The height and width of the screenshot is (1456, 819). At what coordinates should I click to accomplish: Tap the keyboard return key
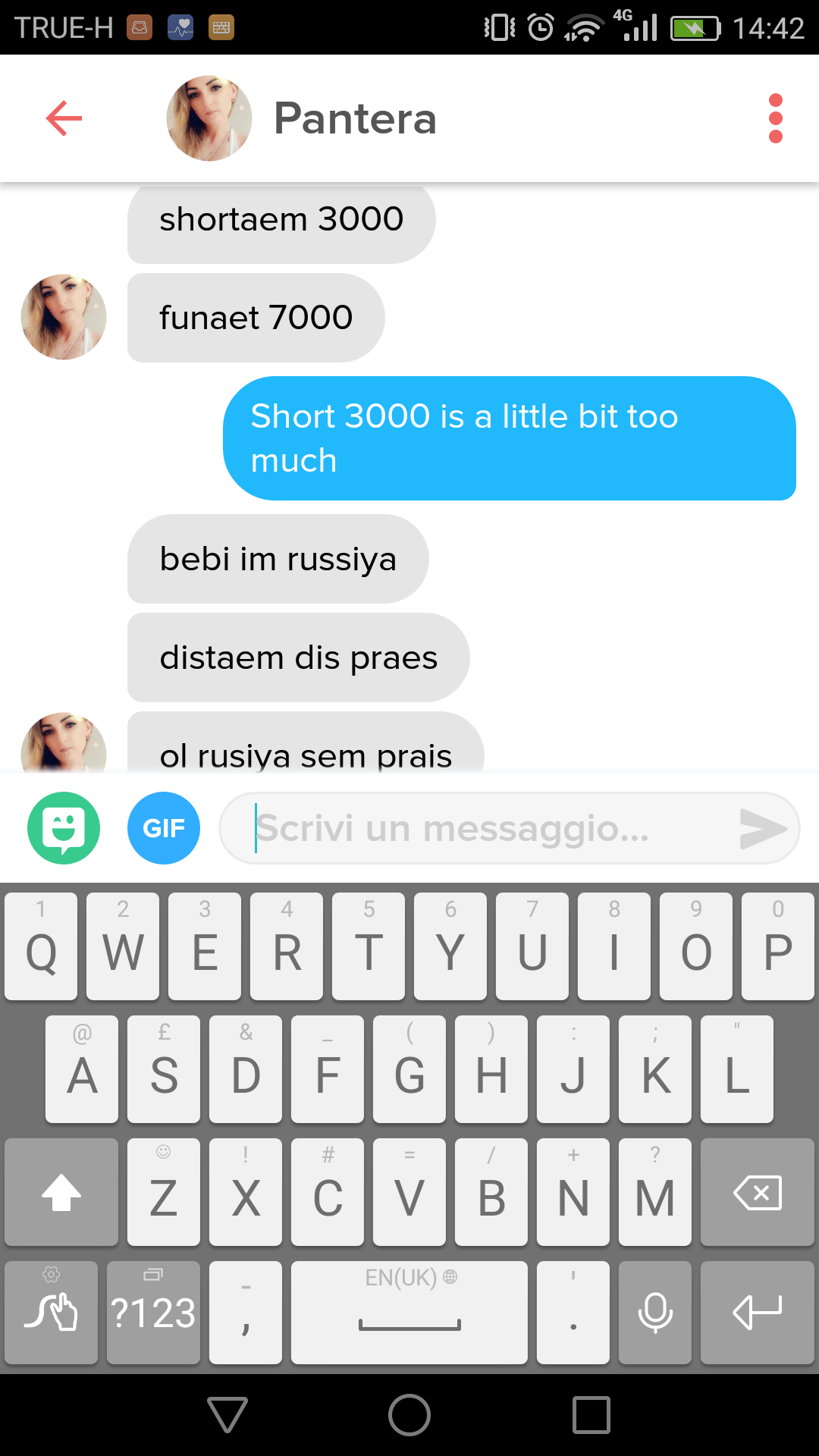coord(757,1312)
